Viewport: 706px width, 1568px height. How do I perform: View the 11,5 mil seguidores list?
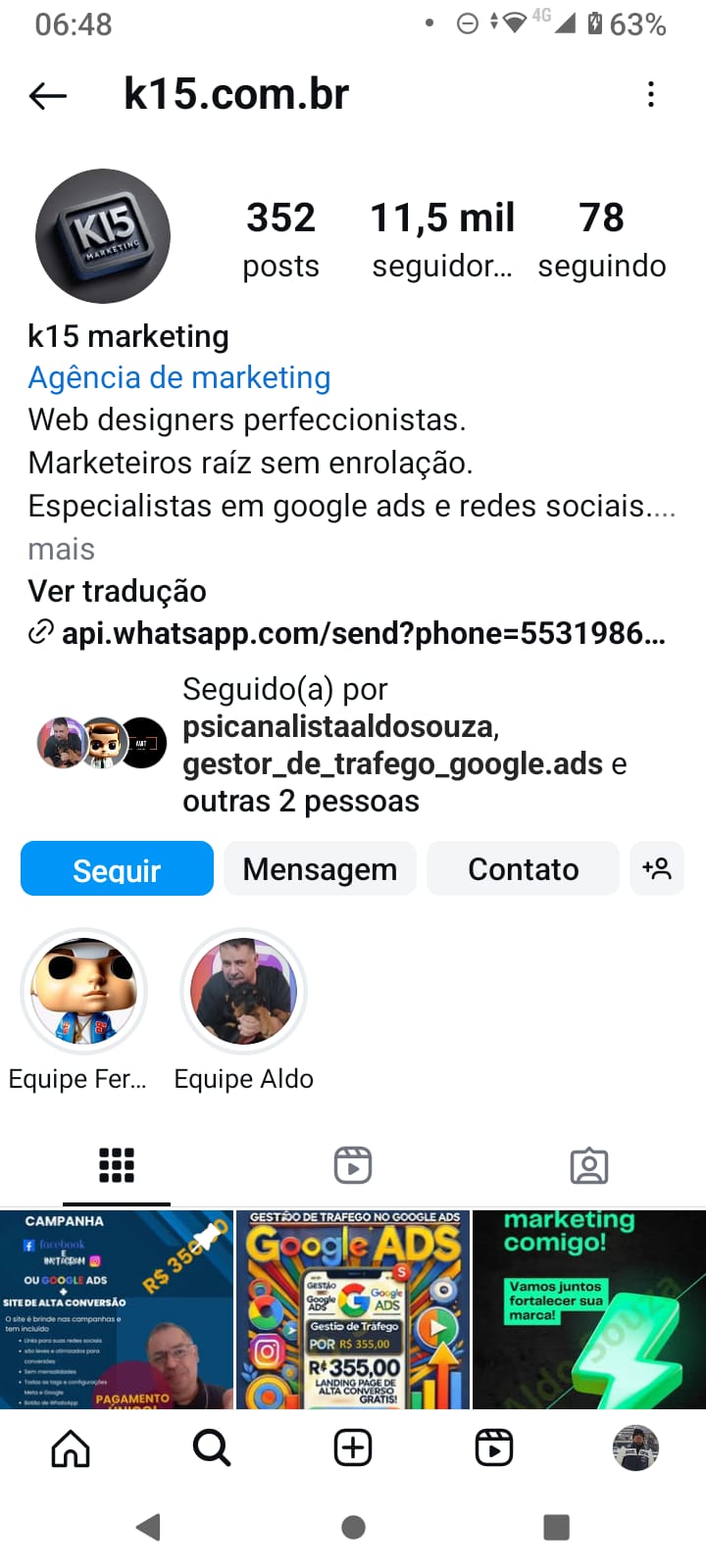pos(442,239)
